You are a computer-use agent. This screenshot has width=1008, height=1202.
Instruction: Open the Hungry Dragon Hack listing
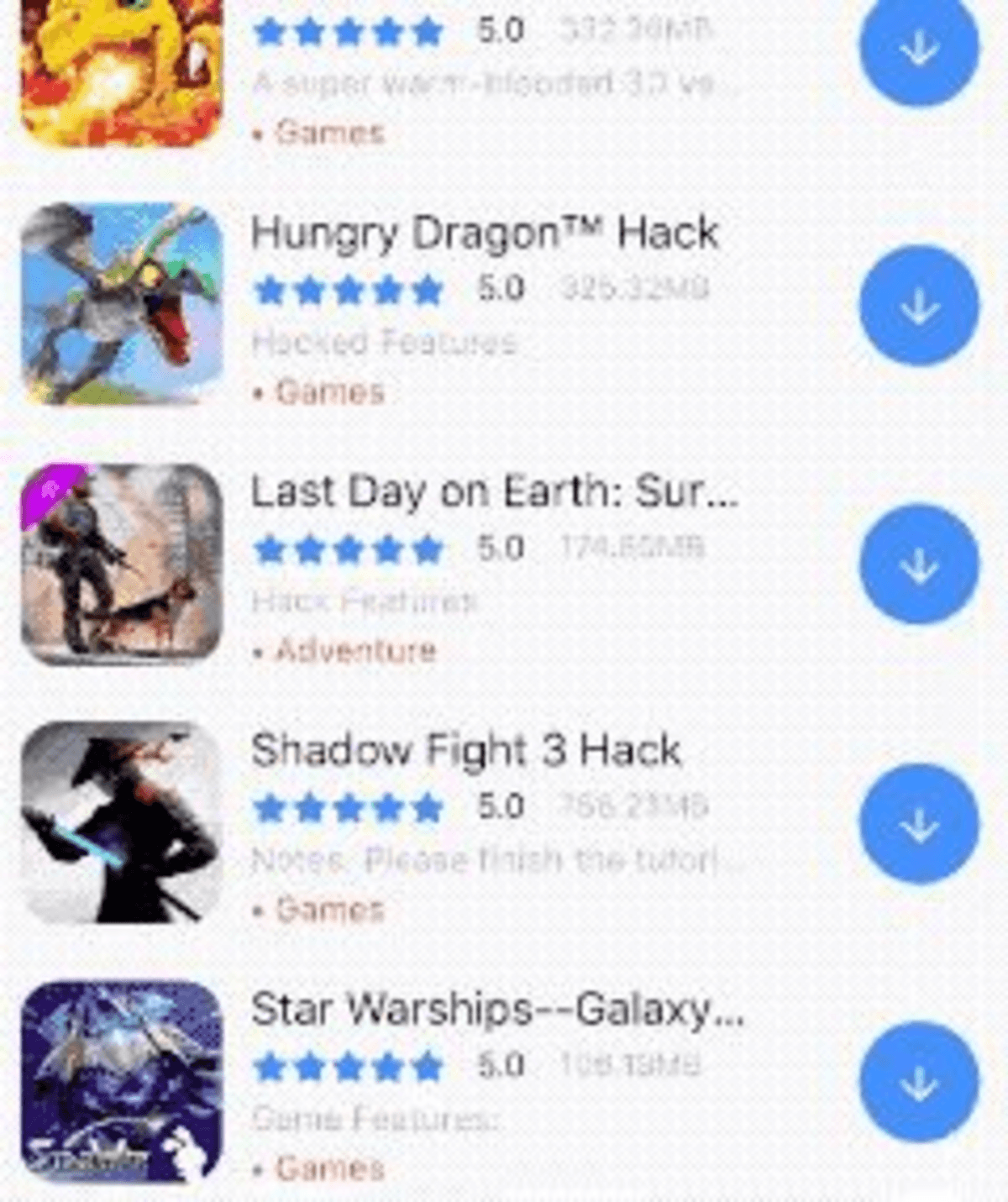pyautogui.click(x=485, y=233)
